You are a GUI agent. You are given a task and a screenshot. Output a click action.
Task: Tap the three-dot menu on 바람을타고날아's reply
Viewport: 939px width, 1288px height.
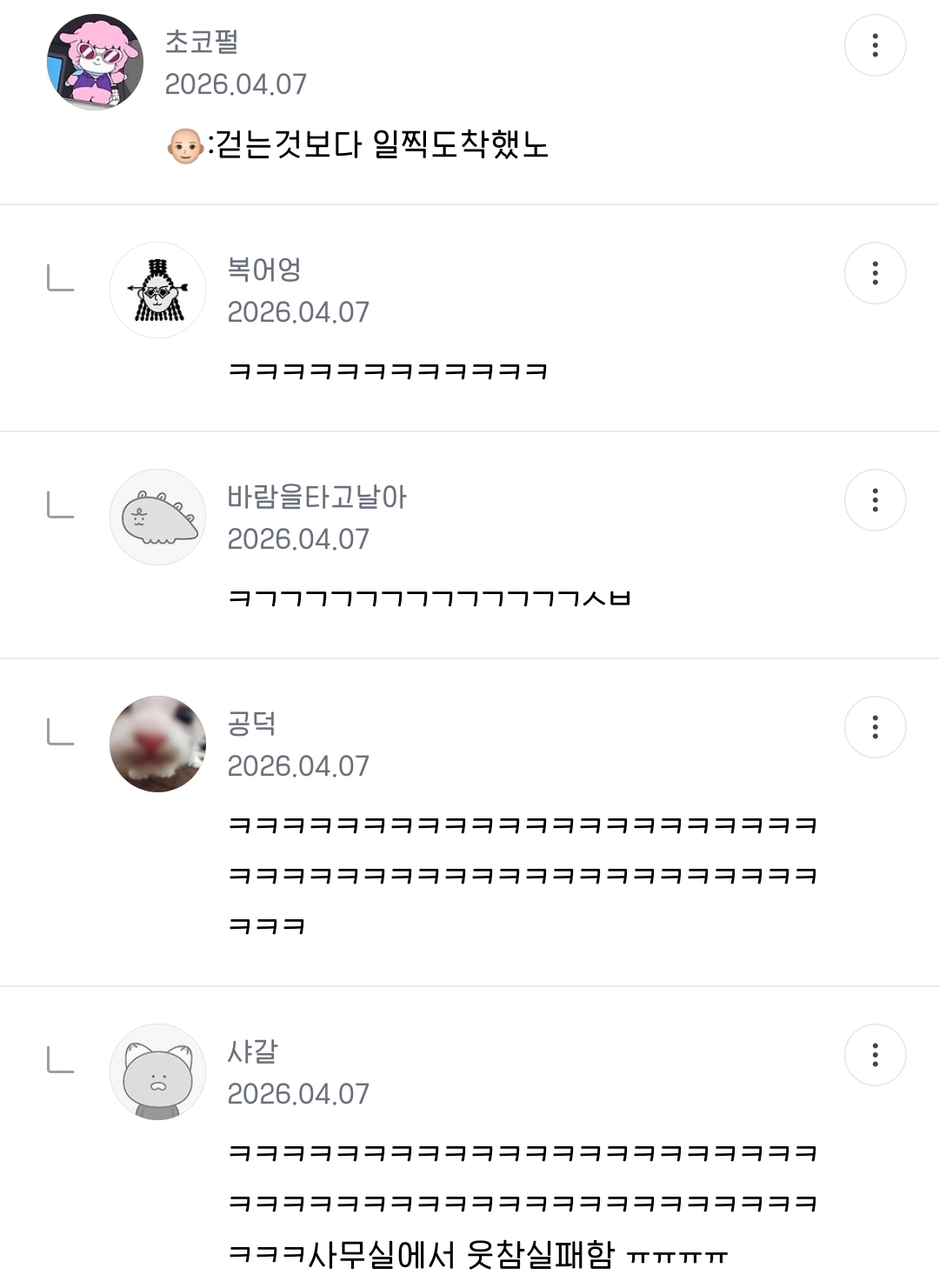(x=875, y=500)
